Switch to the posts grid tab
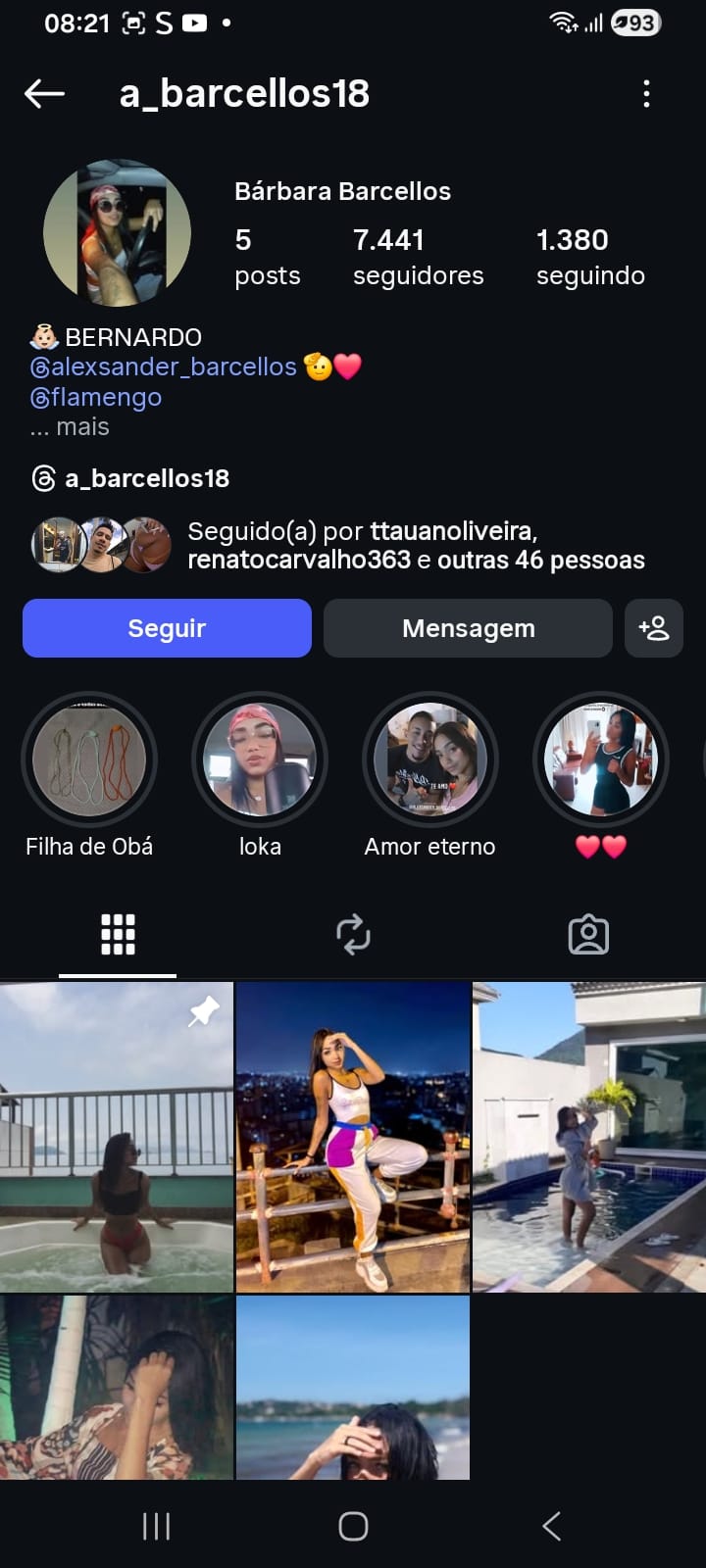The image size is (706, 1568). (118, 935)
